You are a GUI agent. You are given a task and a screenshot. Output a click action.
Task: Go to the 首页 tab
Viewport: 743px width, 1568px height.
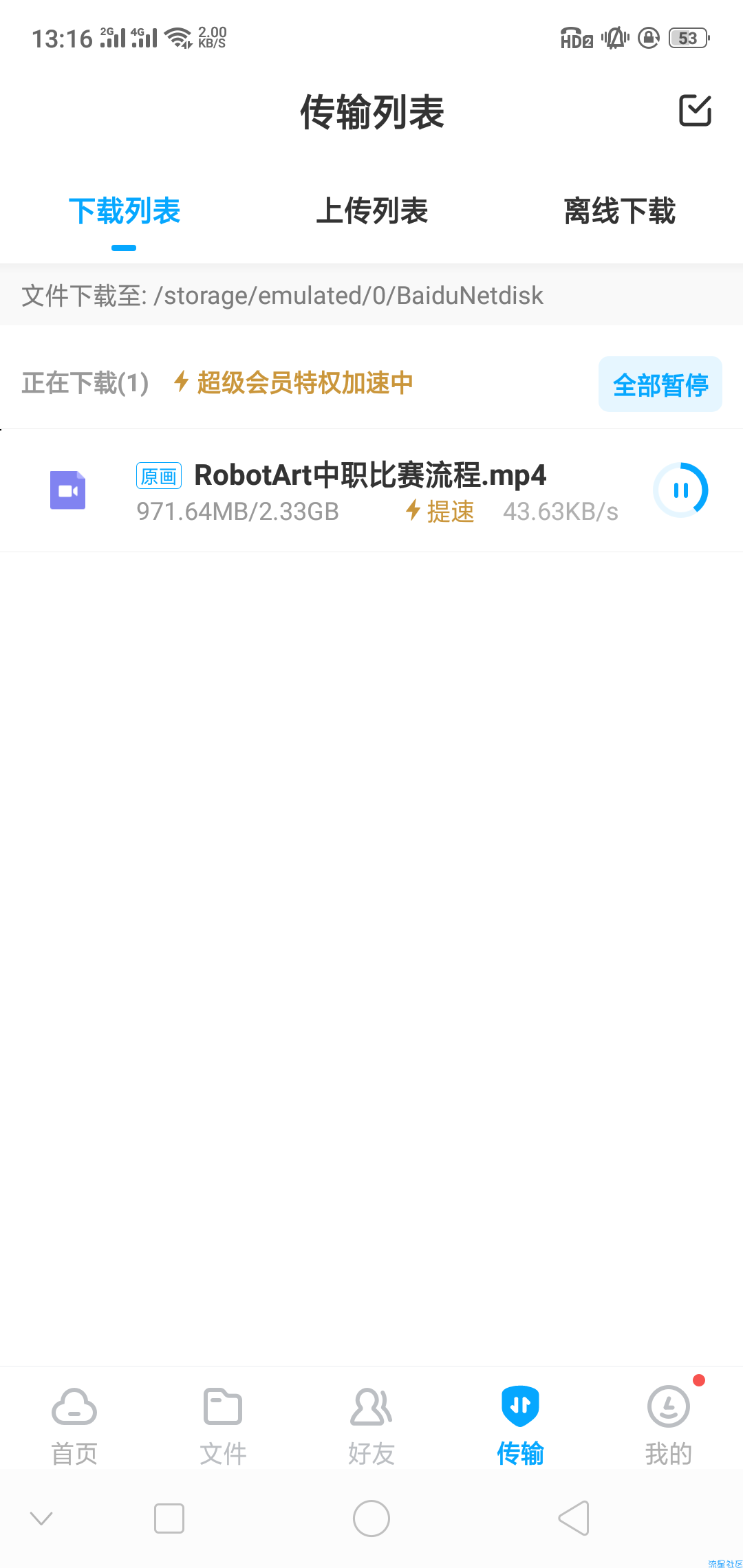click(x=74, y=1425)
